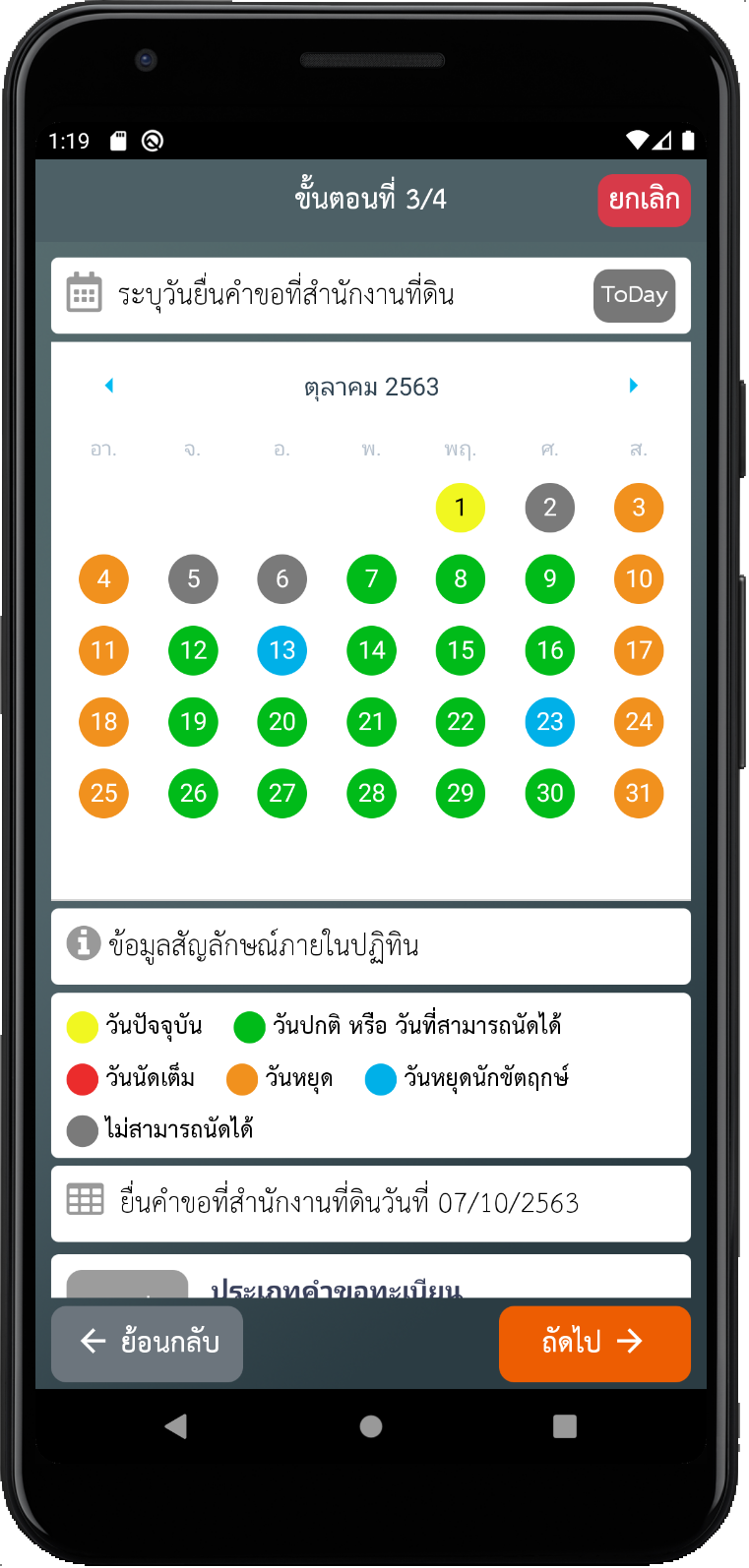Pick day 26 in the calendar
This screenshot has height=1568, width=749.
coord(193,793)
